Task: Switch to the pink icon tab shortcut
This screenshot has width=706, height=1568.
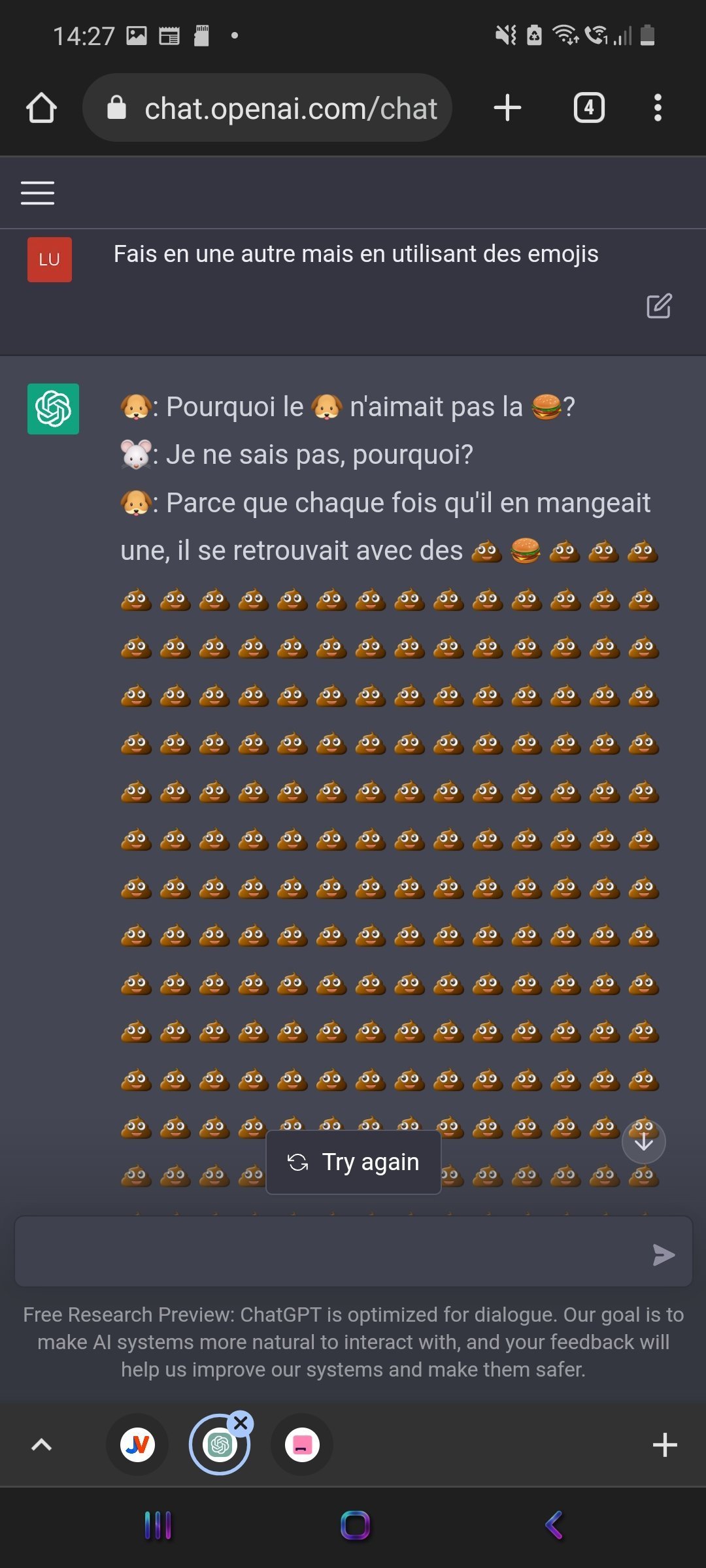Action: click(302, 1445)
